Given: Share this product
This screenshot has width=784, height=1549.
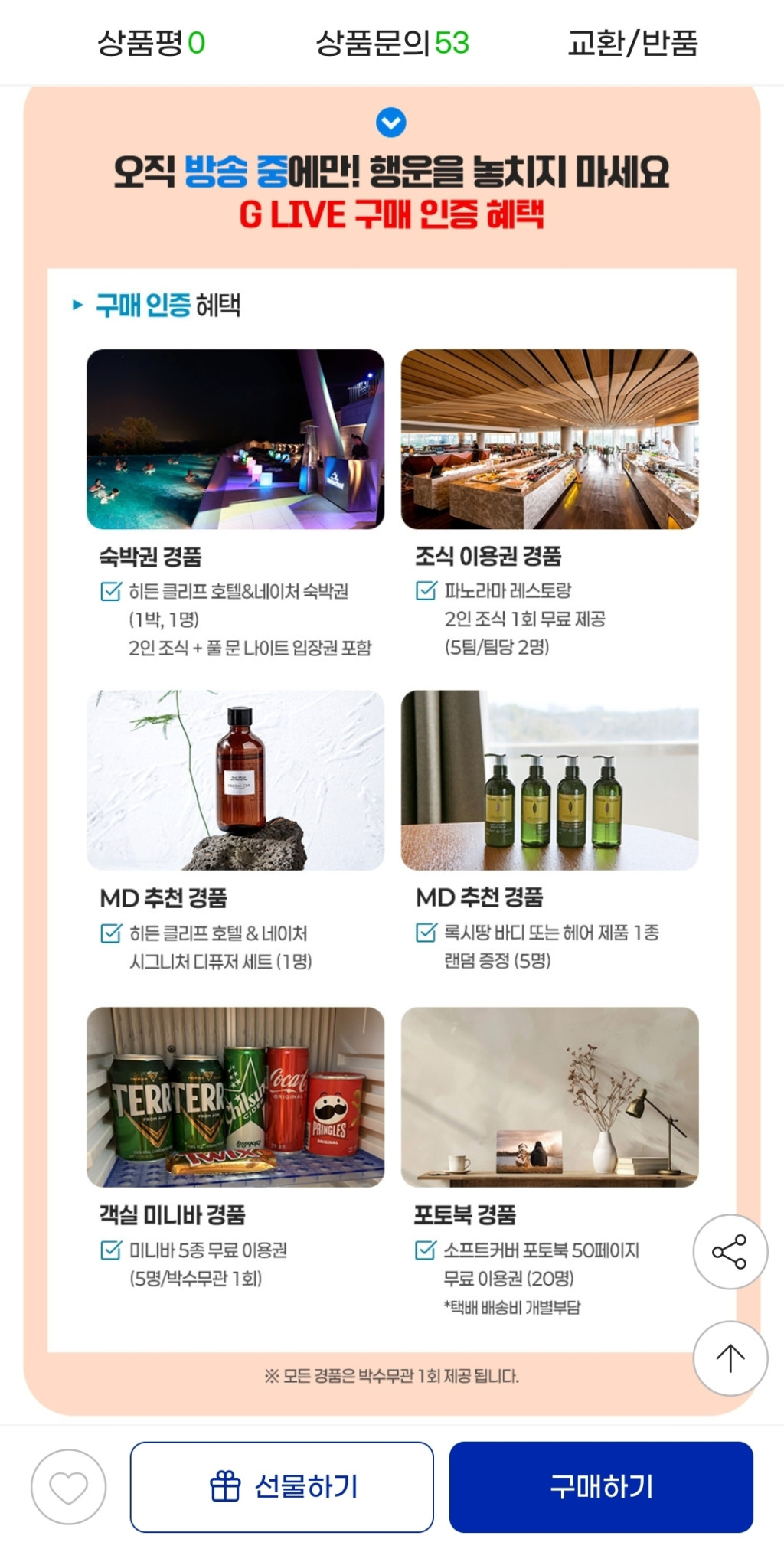Looking at the screenshot, I should click(730, 1252).
